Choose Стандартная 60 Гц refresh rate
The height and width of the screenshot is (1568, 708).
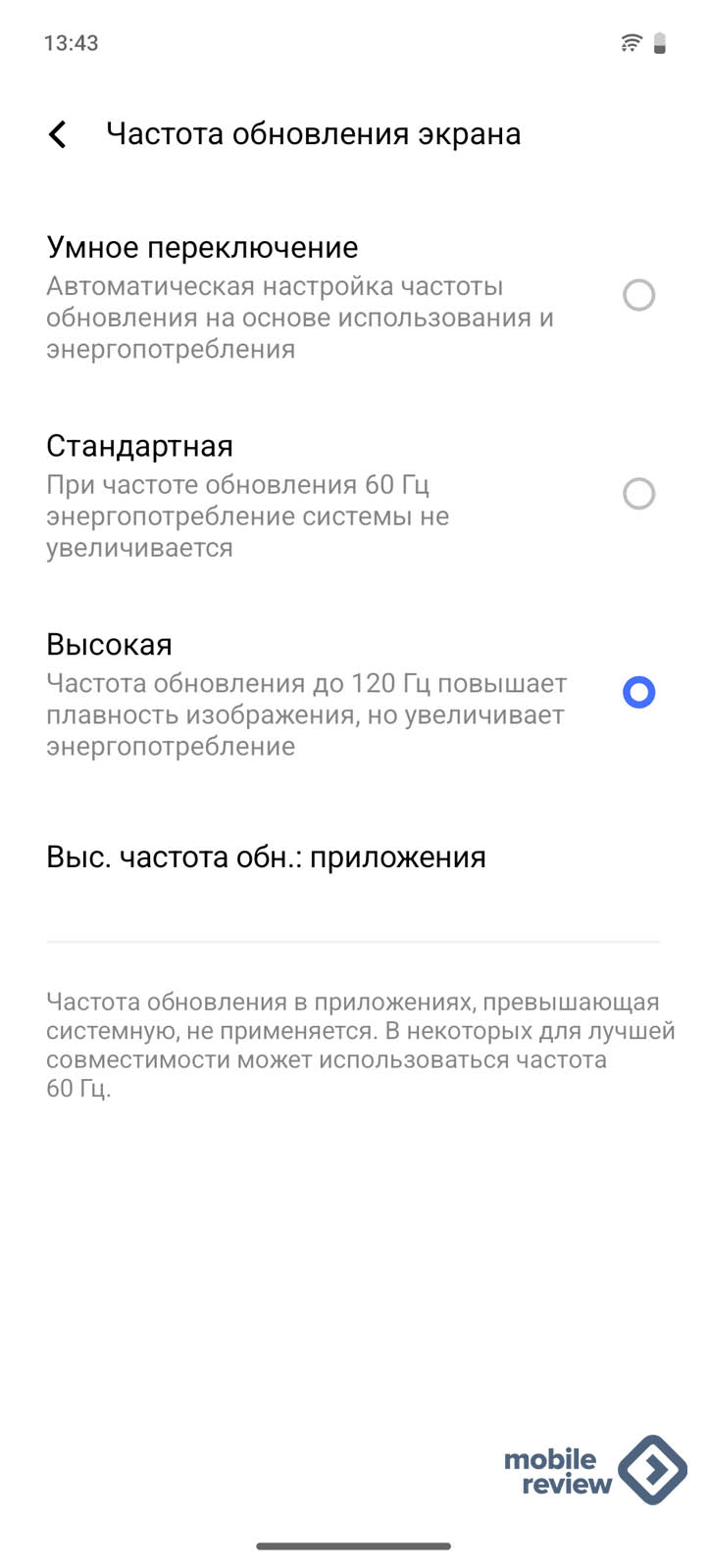pyautogui.click(x=638, y=494)
